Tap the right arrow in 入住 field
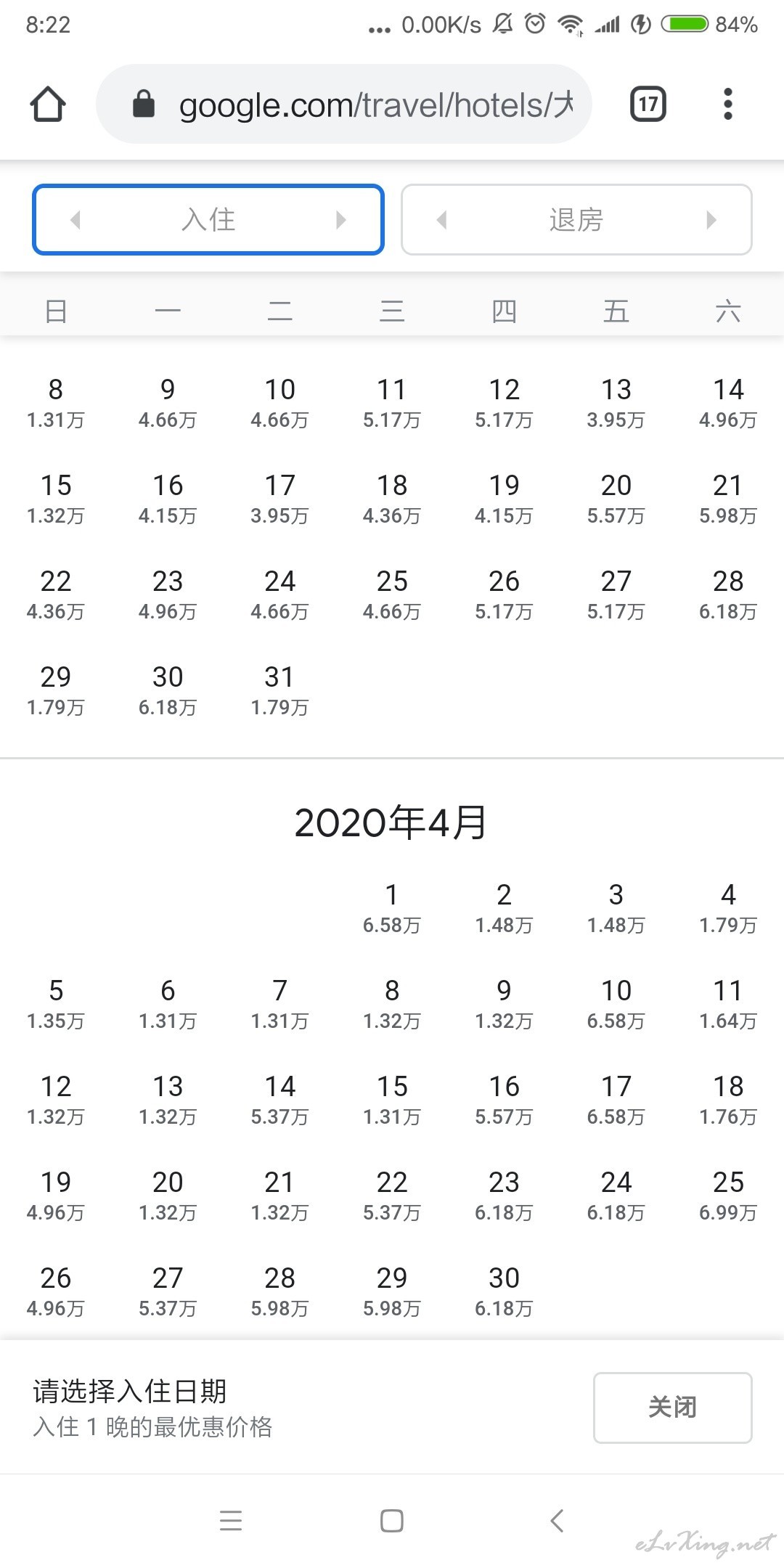784x1568 pixels. pyautogui.click(x=341, y=219)
